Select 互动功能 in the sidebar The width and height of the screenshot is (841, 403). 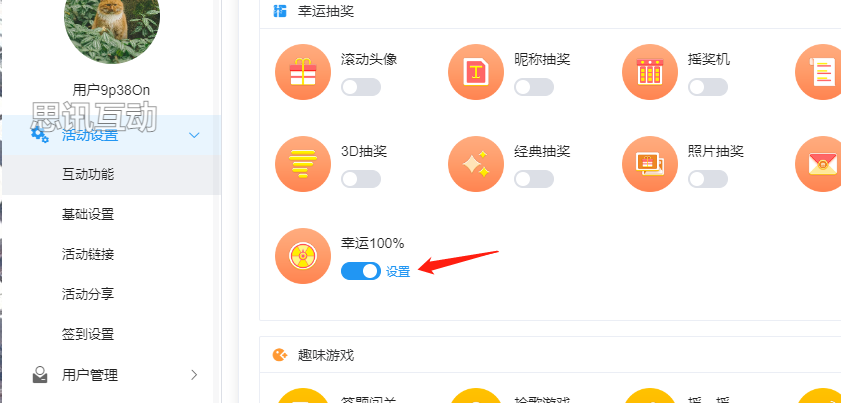(x=88, y=174)
